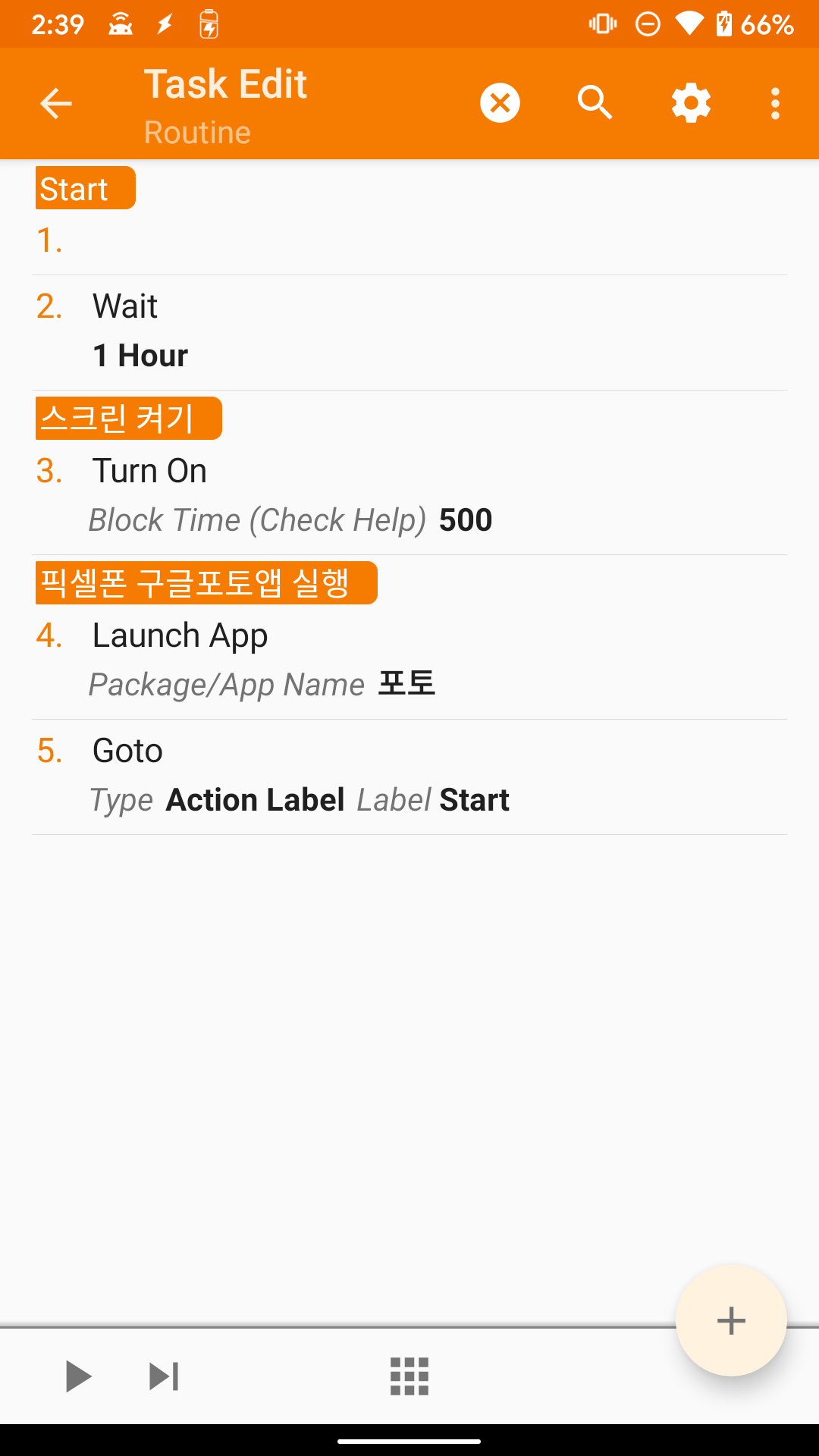Screen dimensions: 819x1456
Task: Edit the Turn On action
Action: (x=409, y=474)
